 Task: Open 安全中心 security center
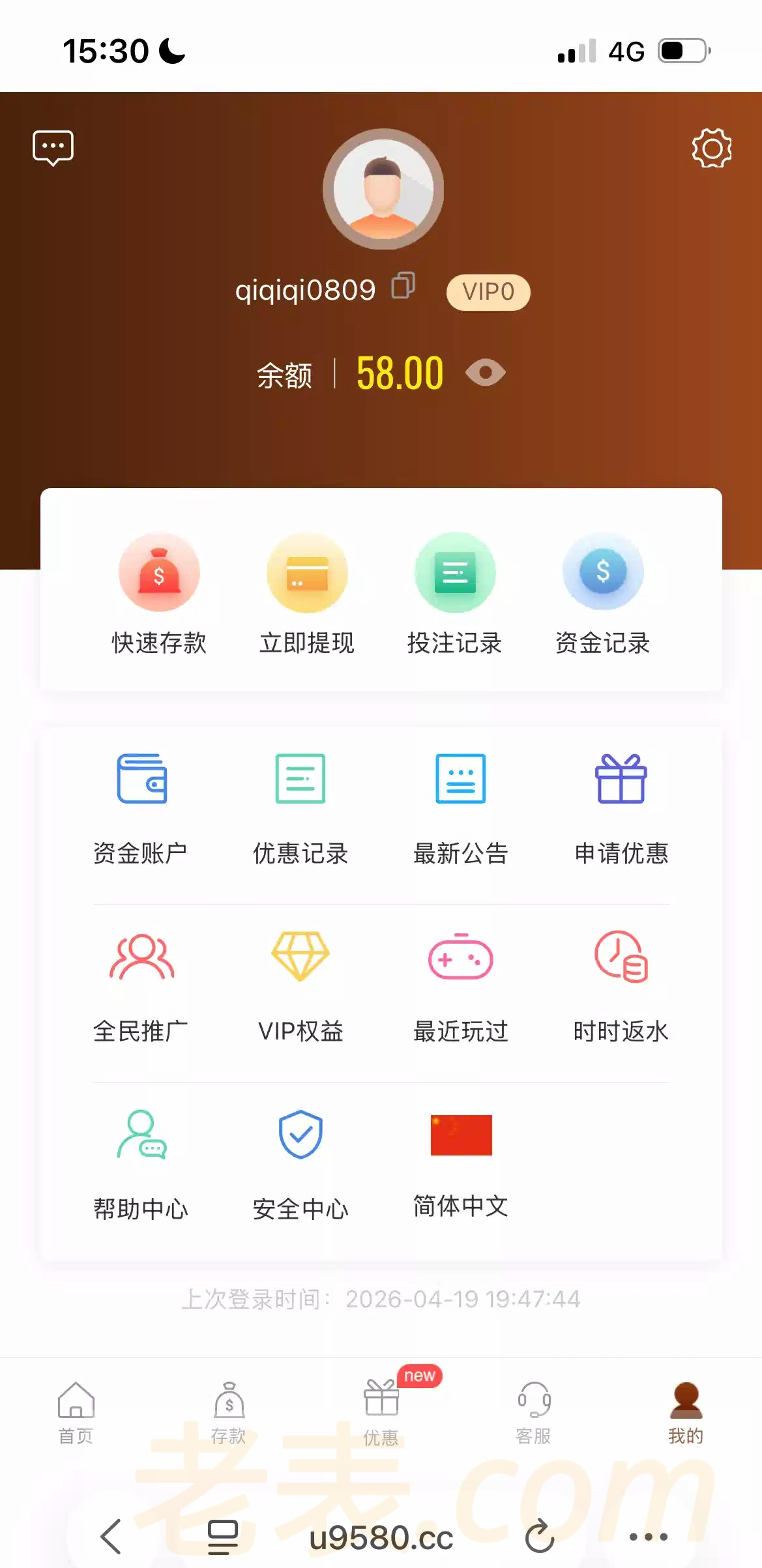point(300,1164)
